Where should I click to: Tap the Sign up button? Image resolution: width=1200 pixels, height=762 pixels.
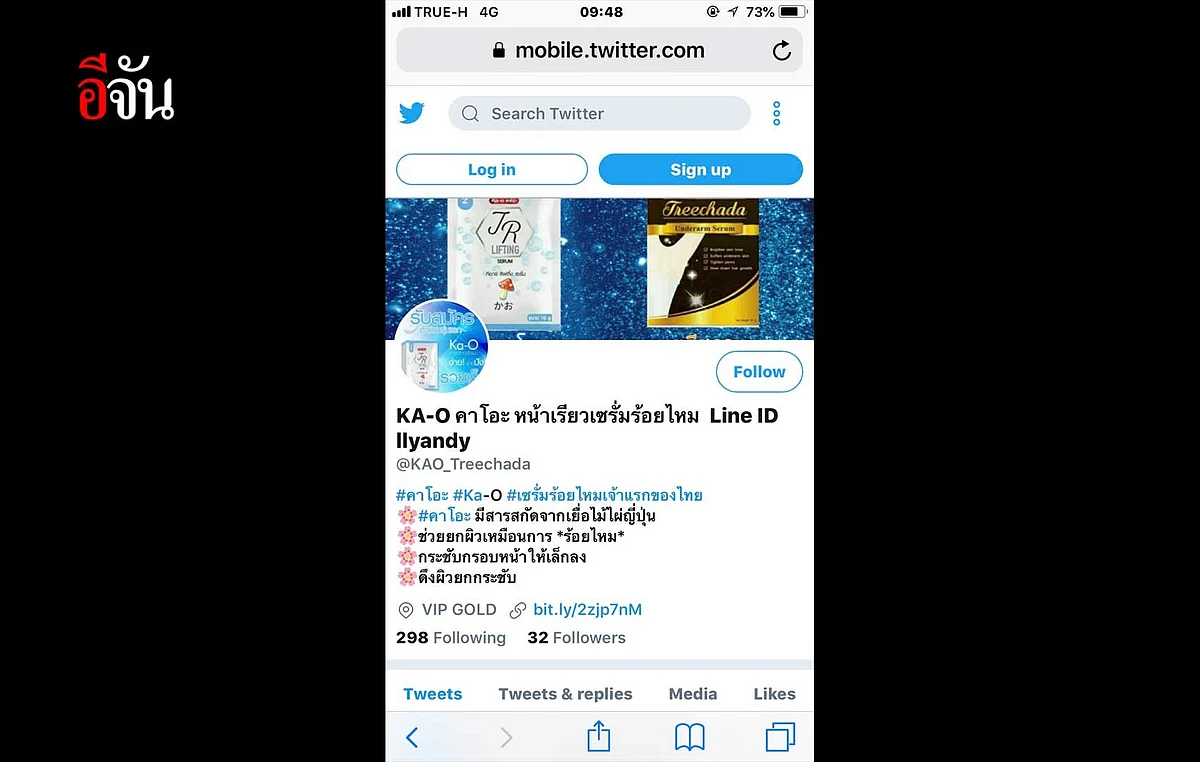tap(700, 170)
